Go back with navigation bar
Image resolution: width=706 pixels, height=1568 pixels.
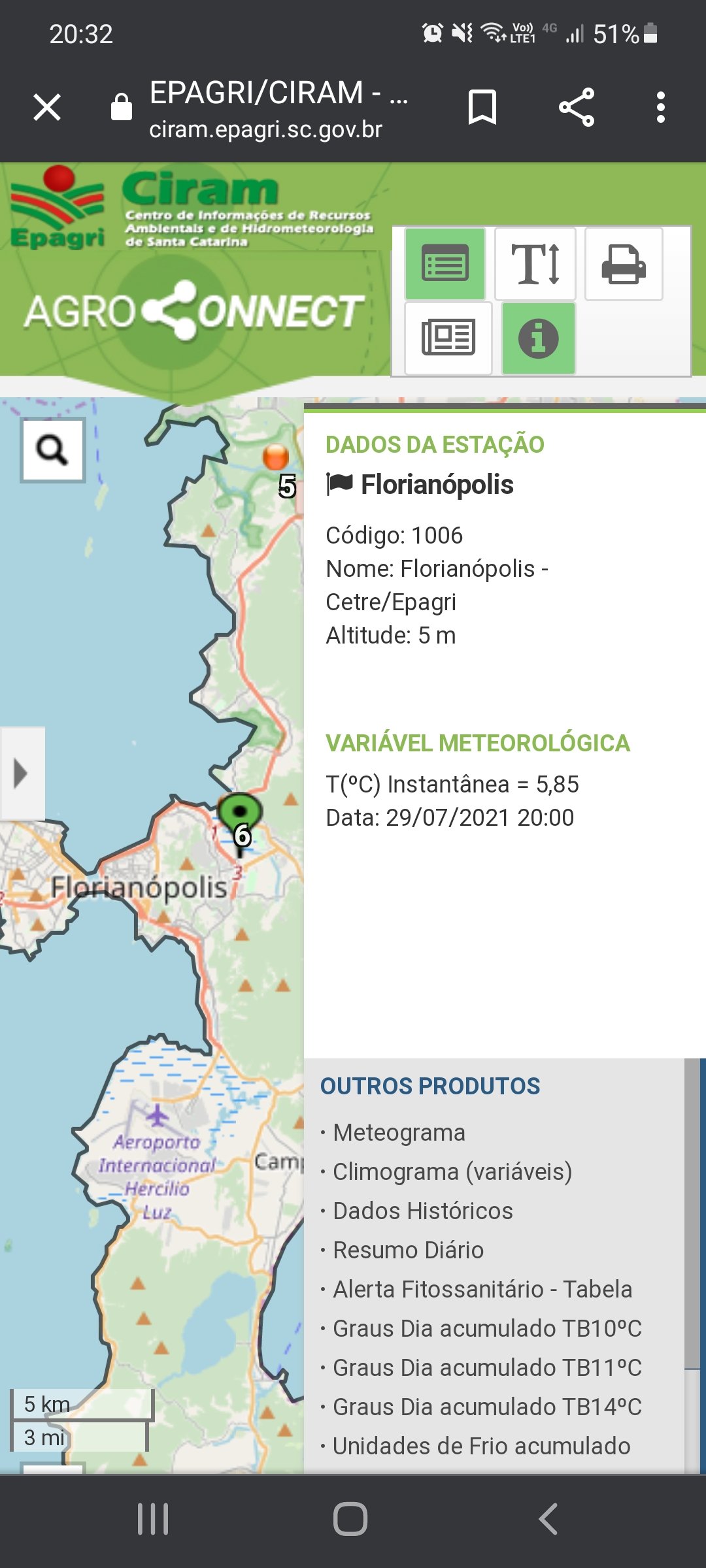click(x=548, y=1519)
